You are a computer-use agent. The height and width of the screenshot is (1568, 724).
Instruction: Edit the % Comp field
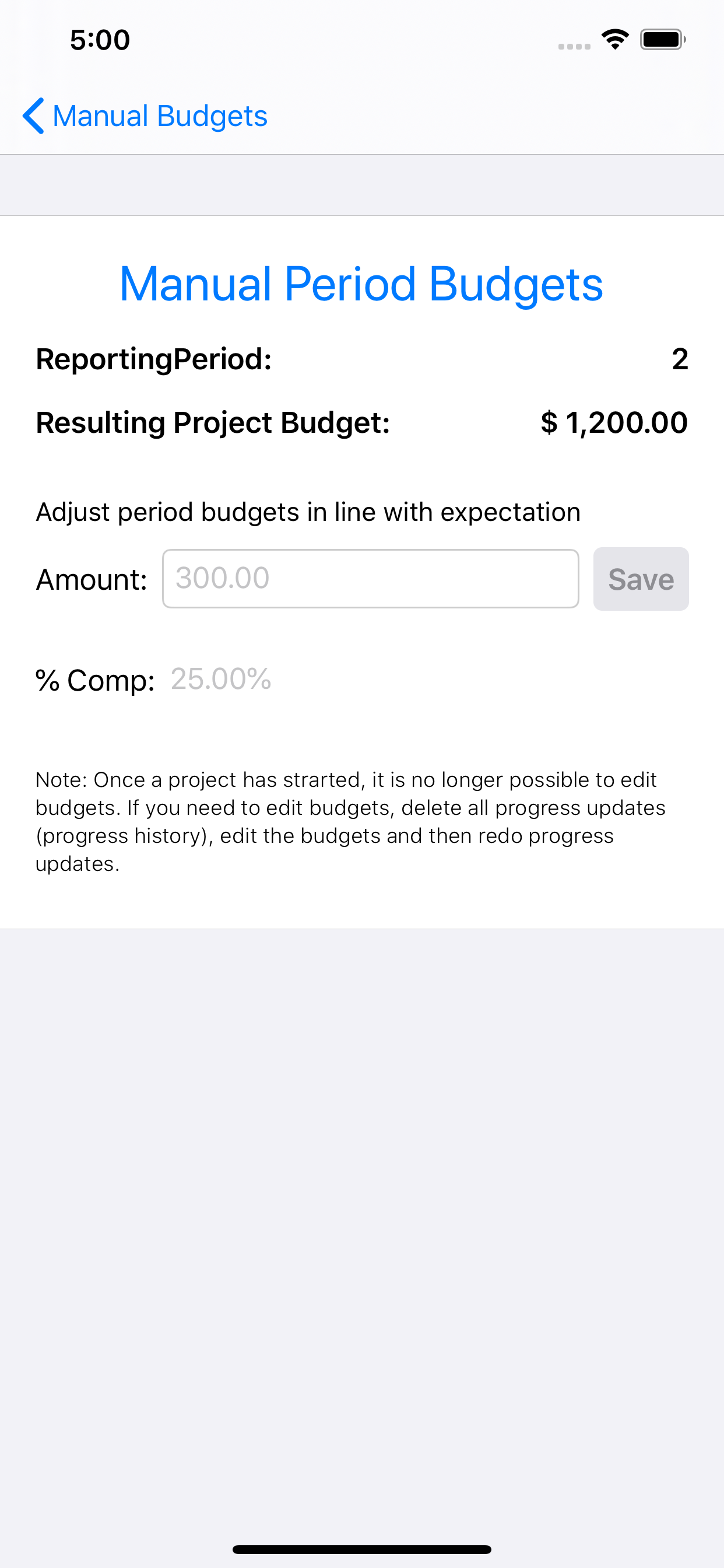pos(221,678)
